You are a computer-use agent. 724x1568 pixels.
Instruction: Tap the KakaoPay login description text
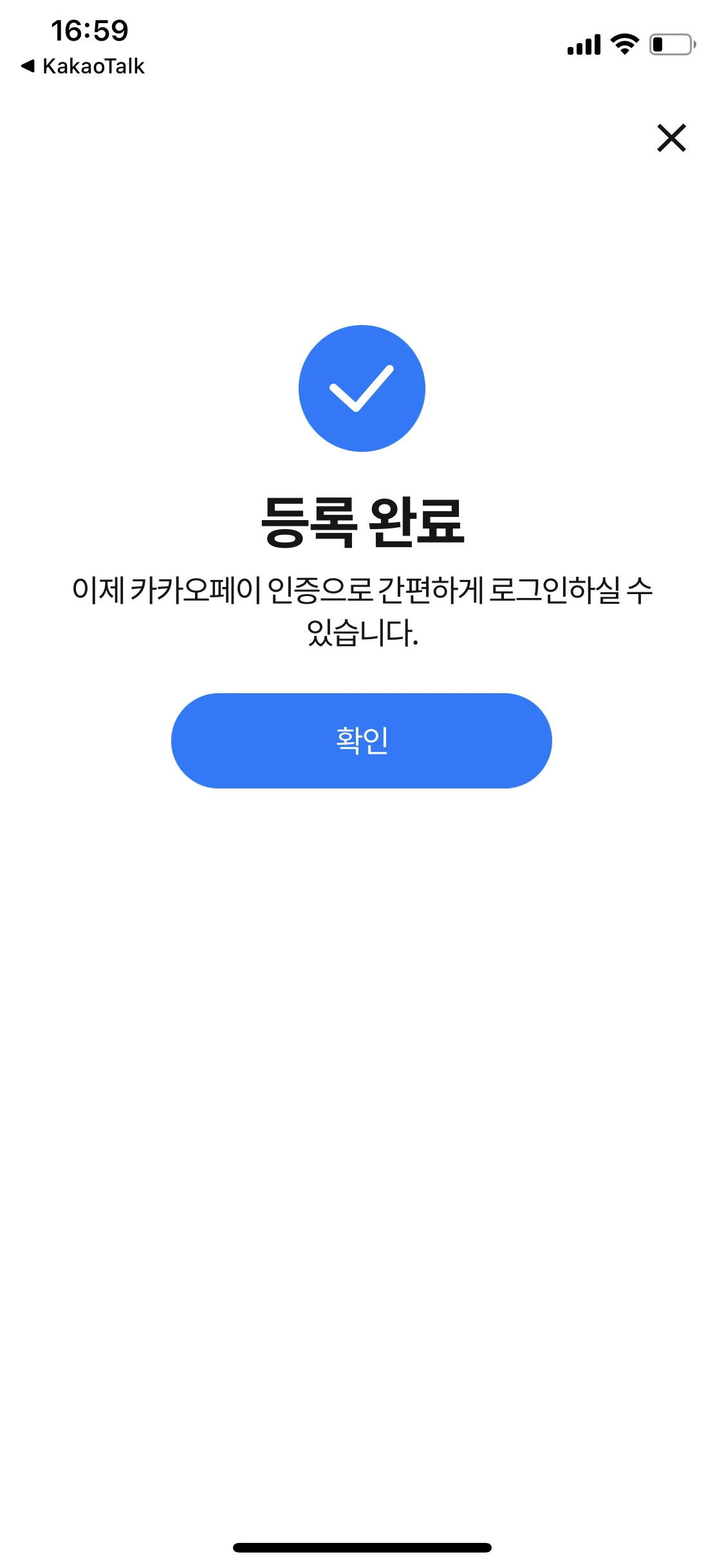tap(362, 608)
